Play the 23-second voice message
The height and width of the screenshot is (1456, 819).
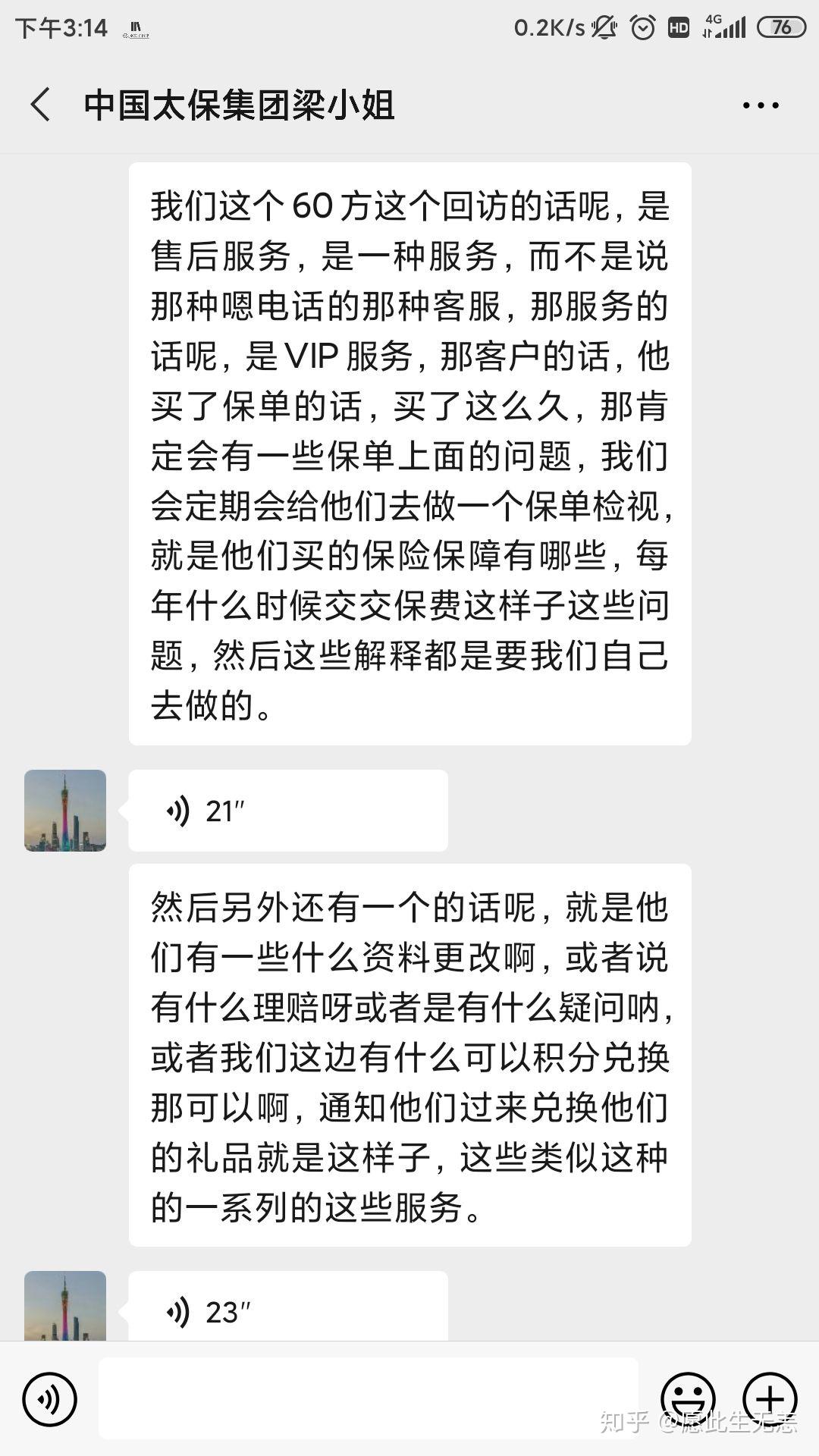[288, 1307]
